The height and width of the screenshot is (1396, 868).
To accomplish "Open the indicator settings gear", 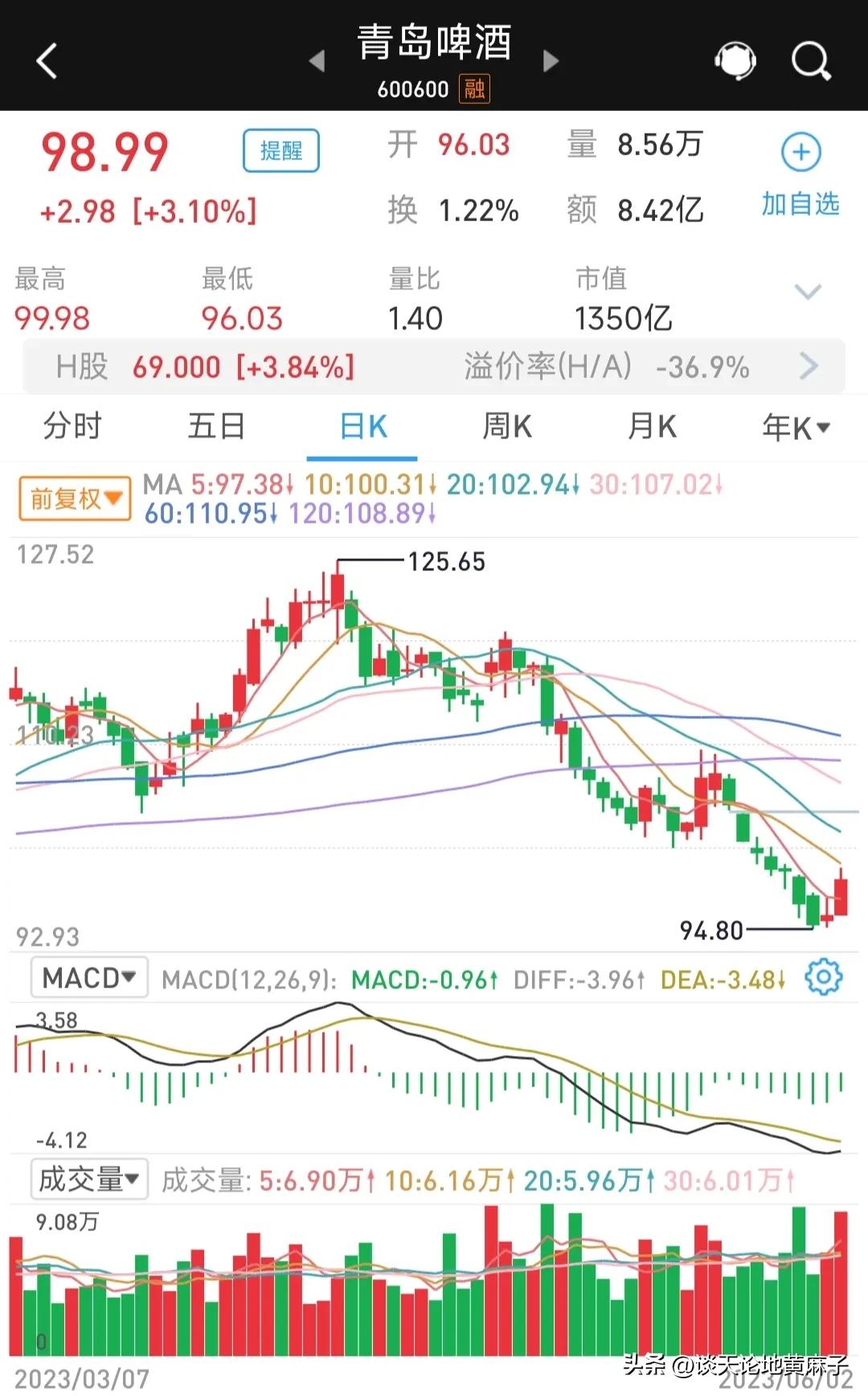I will click(x=823, y=978).
